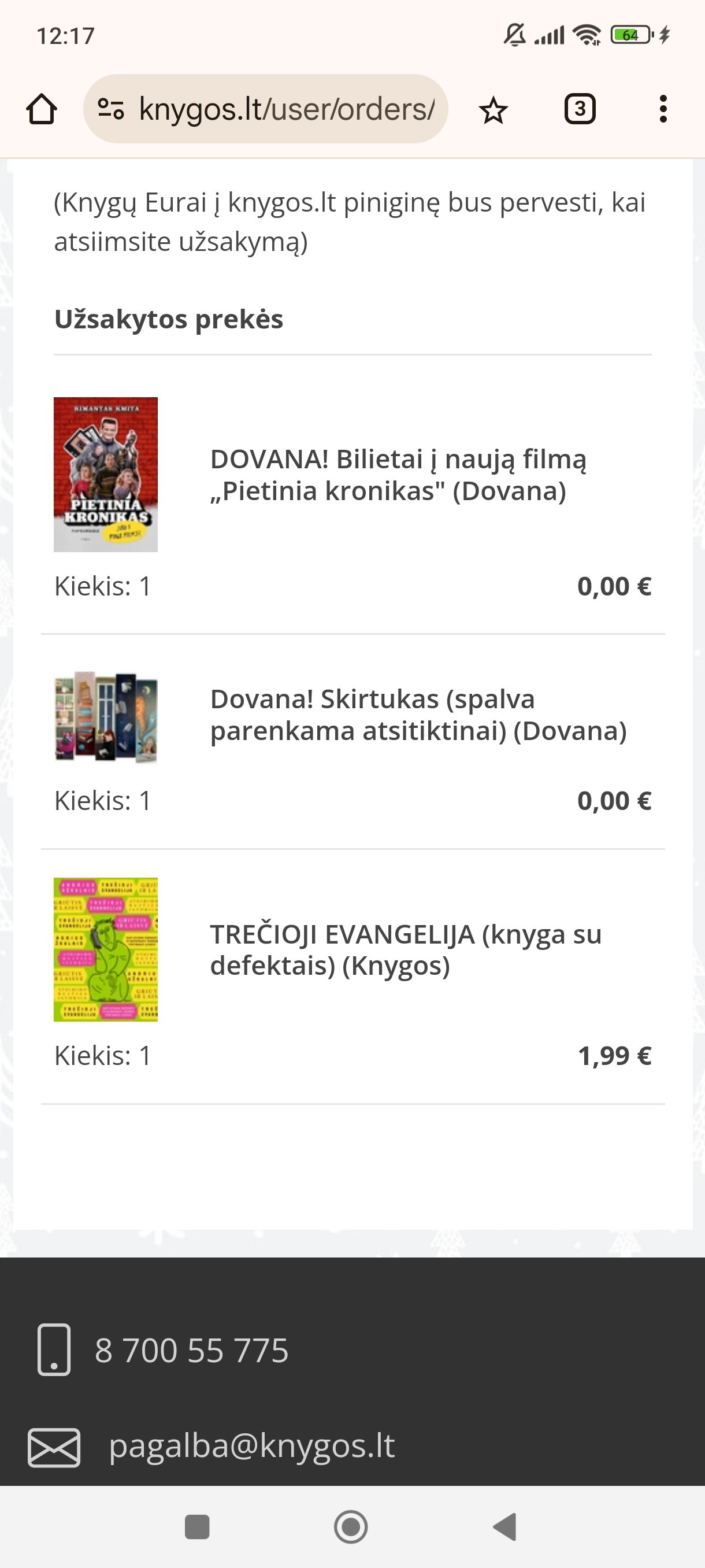Go back with the system back button
The image size is (705, 1568).
click(x=505, y=1526)
